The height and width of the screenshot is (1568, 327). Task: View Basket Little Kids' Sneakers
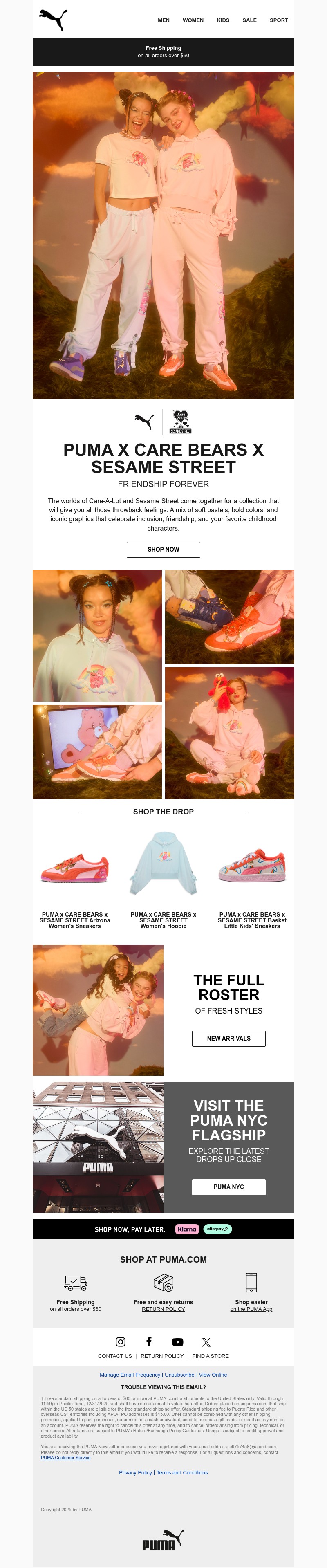click(251, 919)
